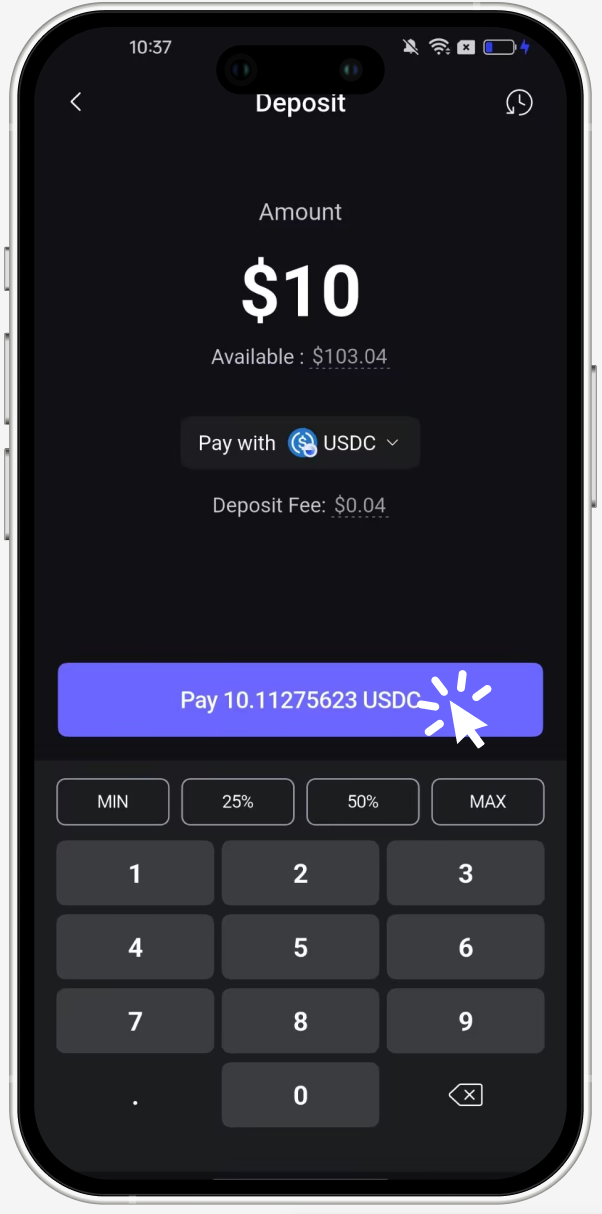The height and width of the screenshot is (1214, 602).
Task: Enter digit 6 on the keypad
Action: pyautogui.click(x=465, y=947)
